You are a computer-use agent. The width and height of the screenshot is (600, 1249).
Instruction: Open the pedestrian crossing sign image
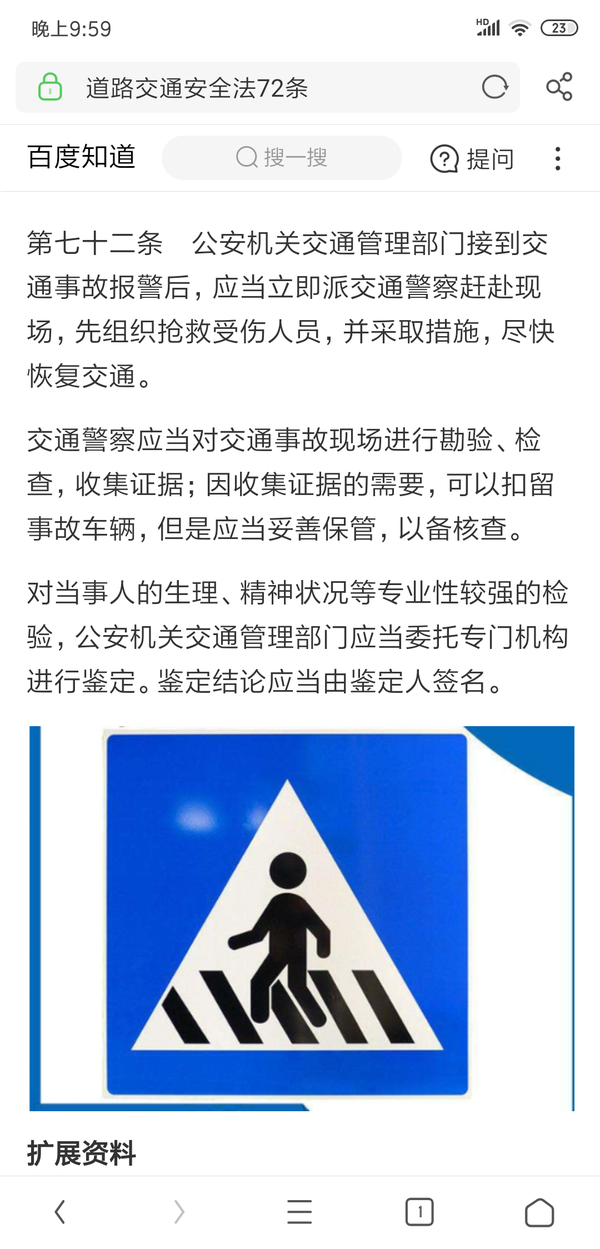(301, 918)
